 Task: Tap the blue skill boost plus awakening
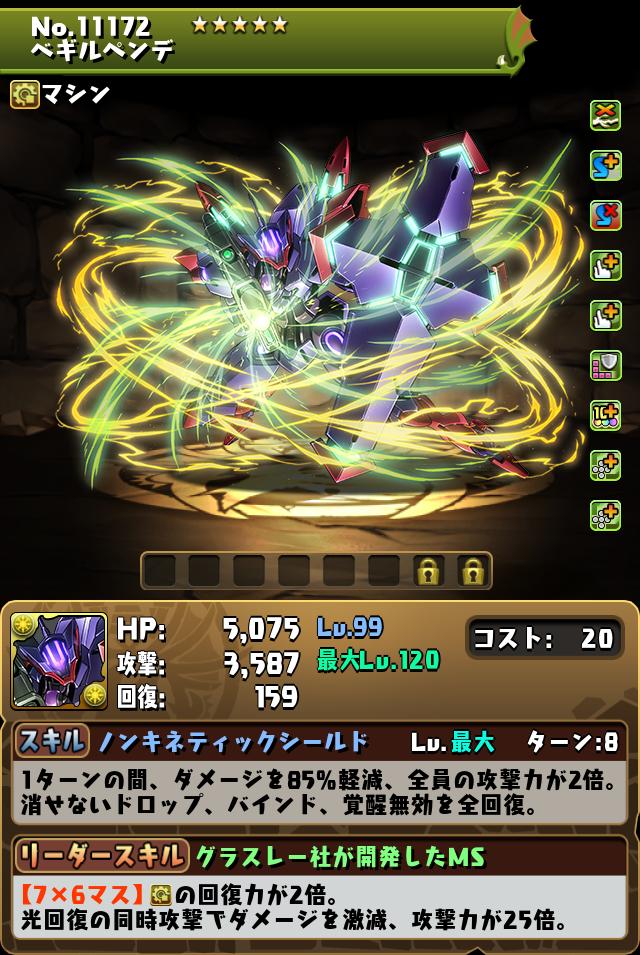605,165
